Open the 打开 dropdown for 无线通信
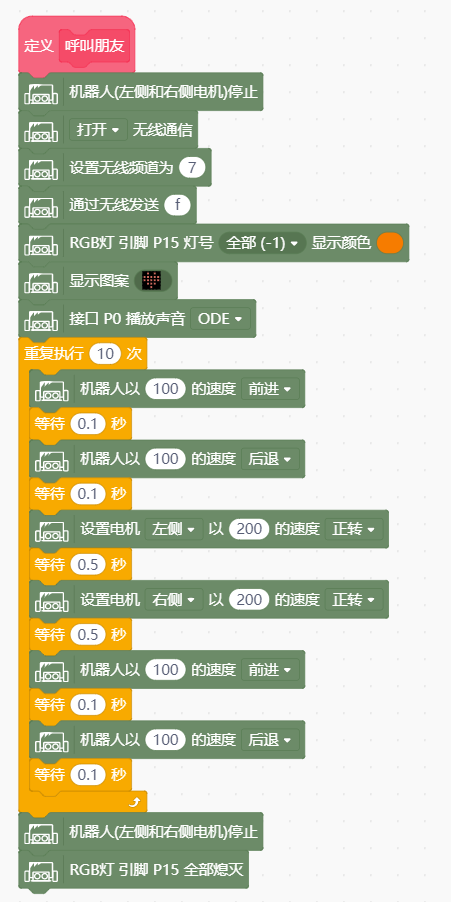Image resolution: width=451 pixels, height=902 pixels. tap(98, 129)
